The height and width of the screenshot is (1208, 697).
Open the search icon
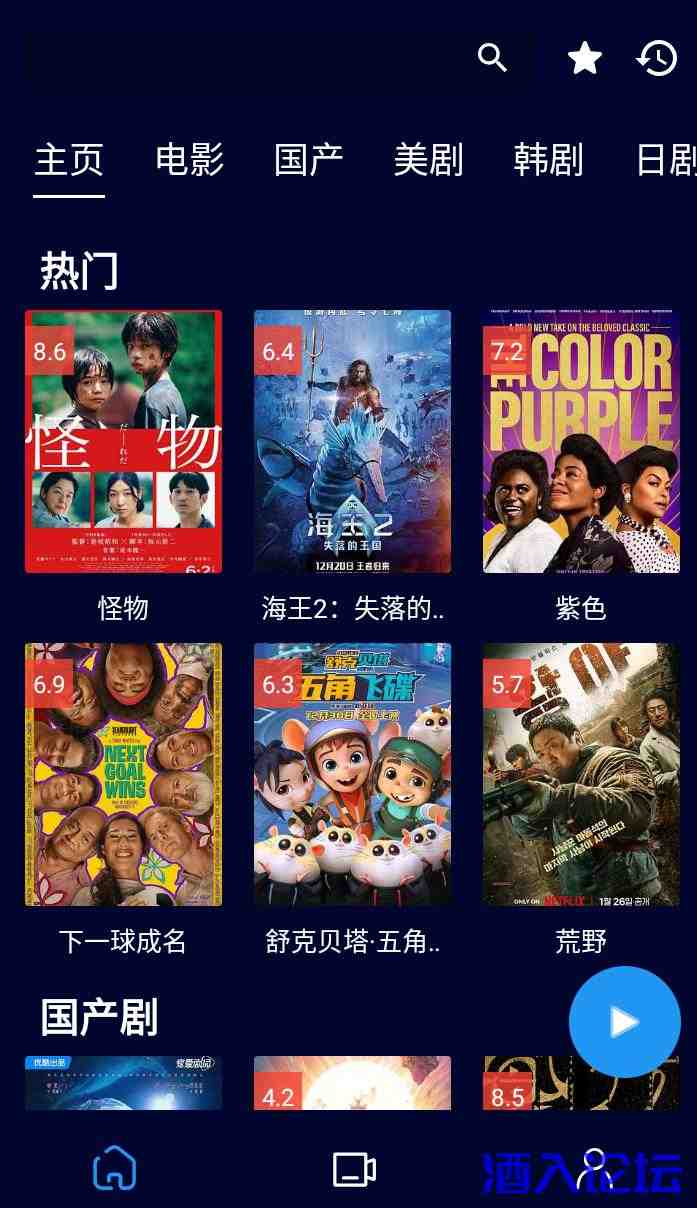pyautogui.click(x=492, y=58)
